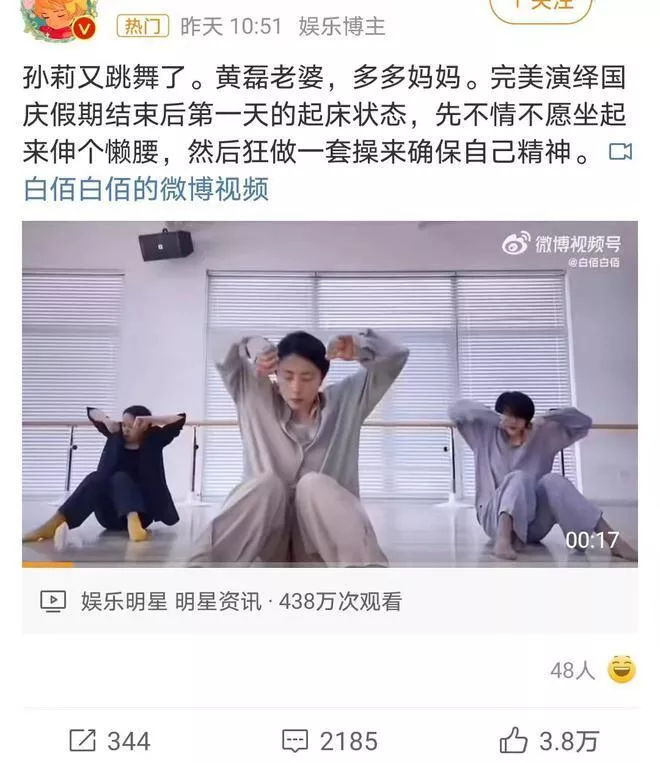
Task: Open the 白佰白佰的微博视频 link
Action: point(146,188)
